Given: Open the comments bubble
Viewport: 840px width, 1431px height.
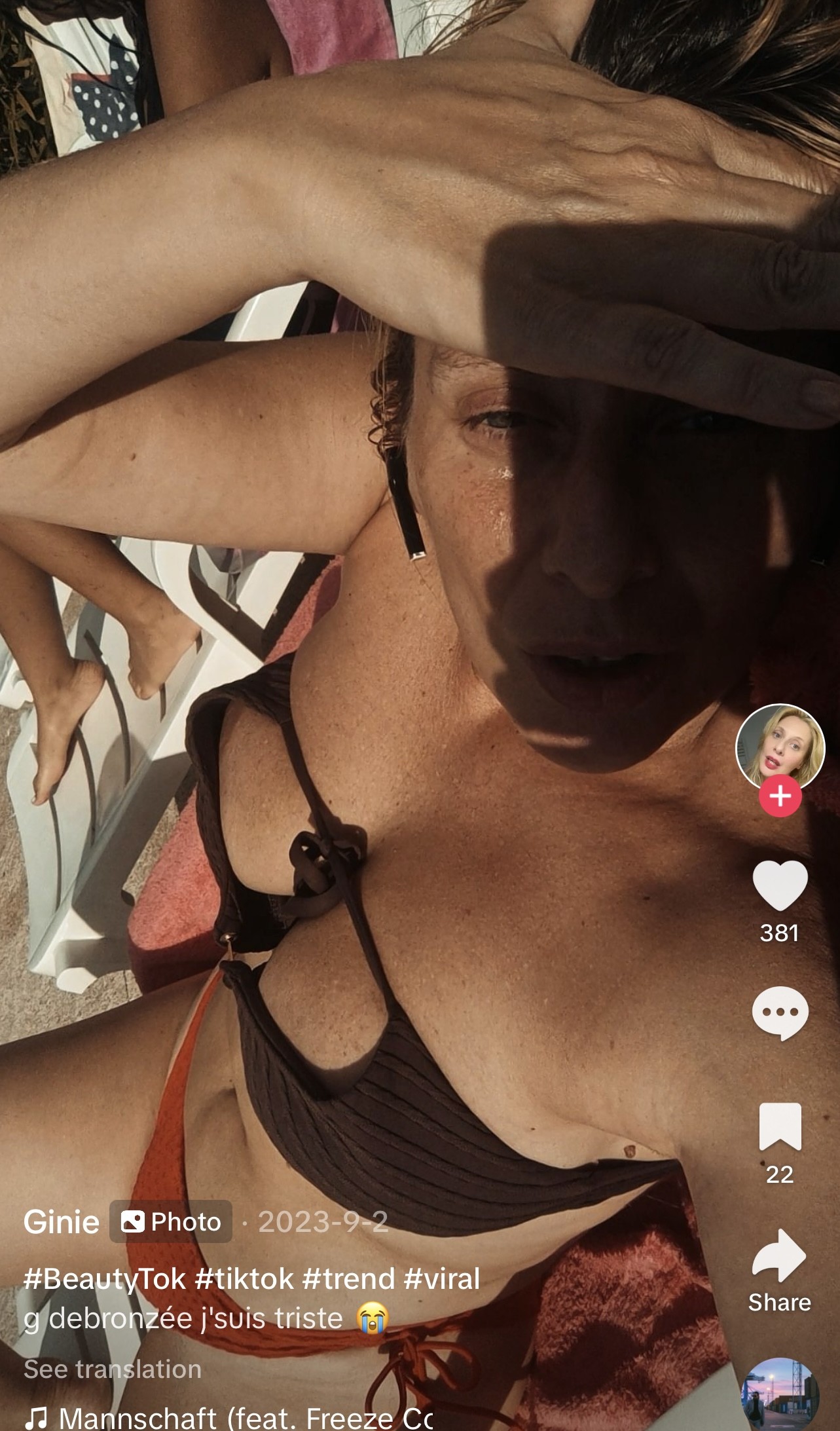Looking at the screenshot, I should point(780,1013).
